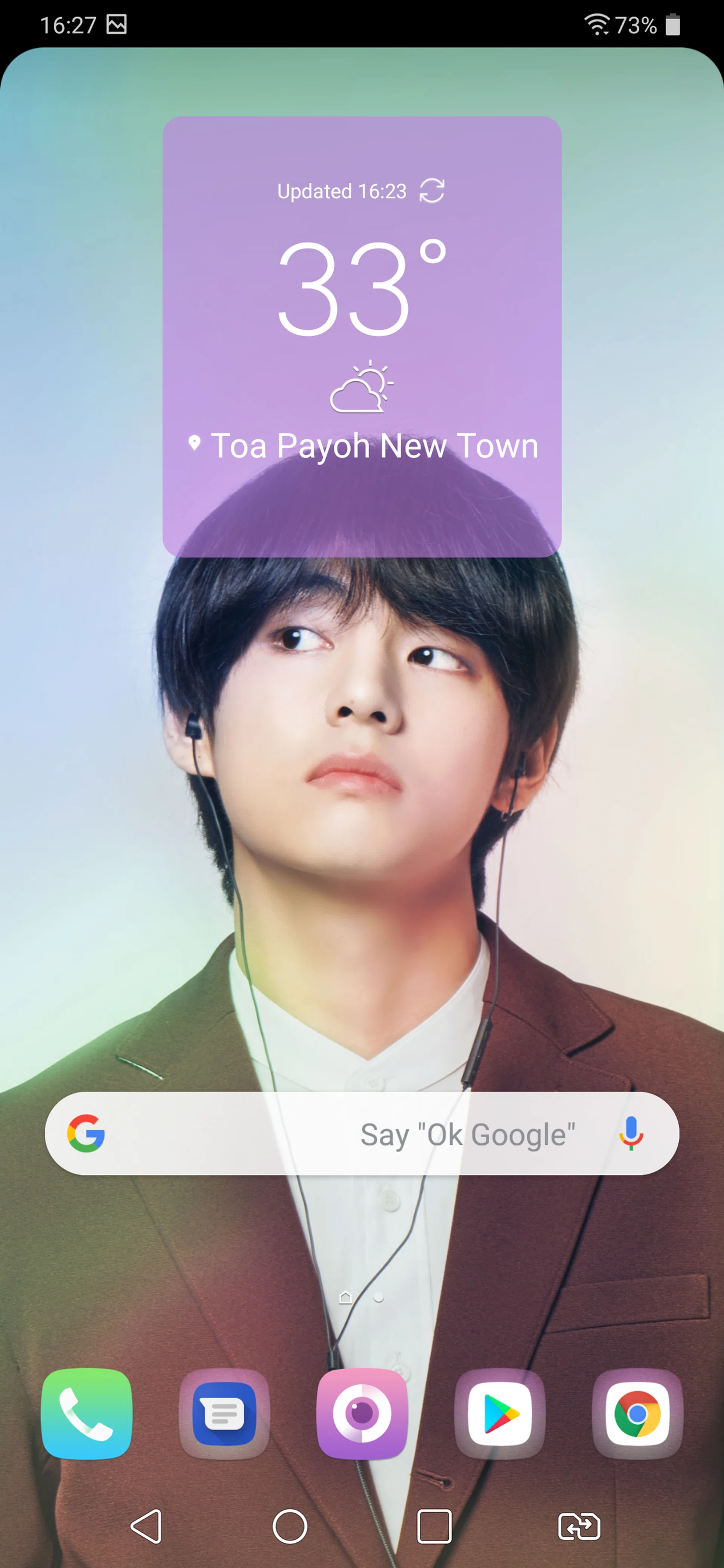The image size is (724, 1568).
Task: Tap the screen capture navigation button
Action: pyautogui.click(x=579, y=1526)
